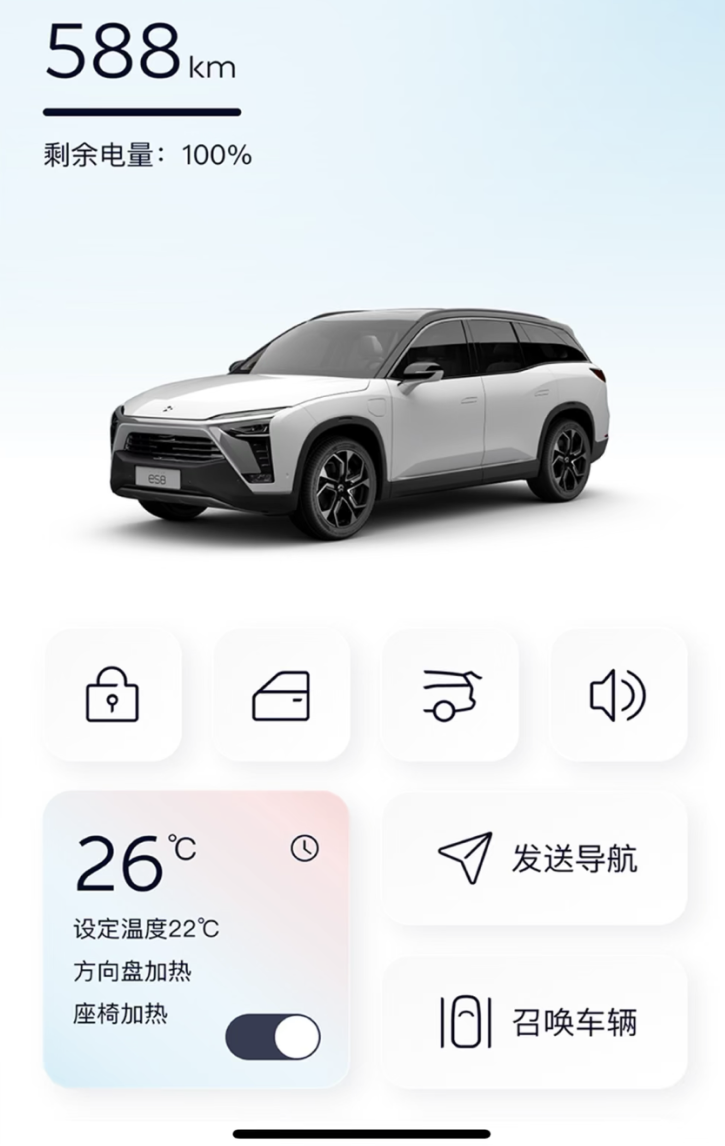Tap 发送导航 to send navigation

tap(536, 858)
